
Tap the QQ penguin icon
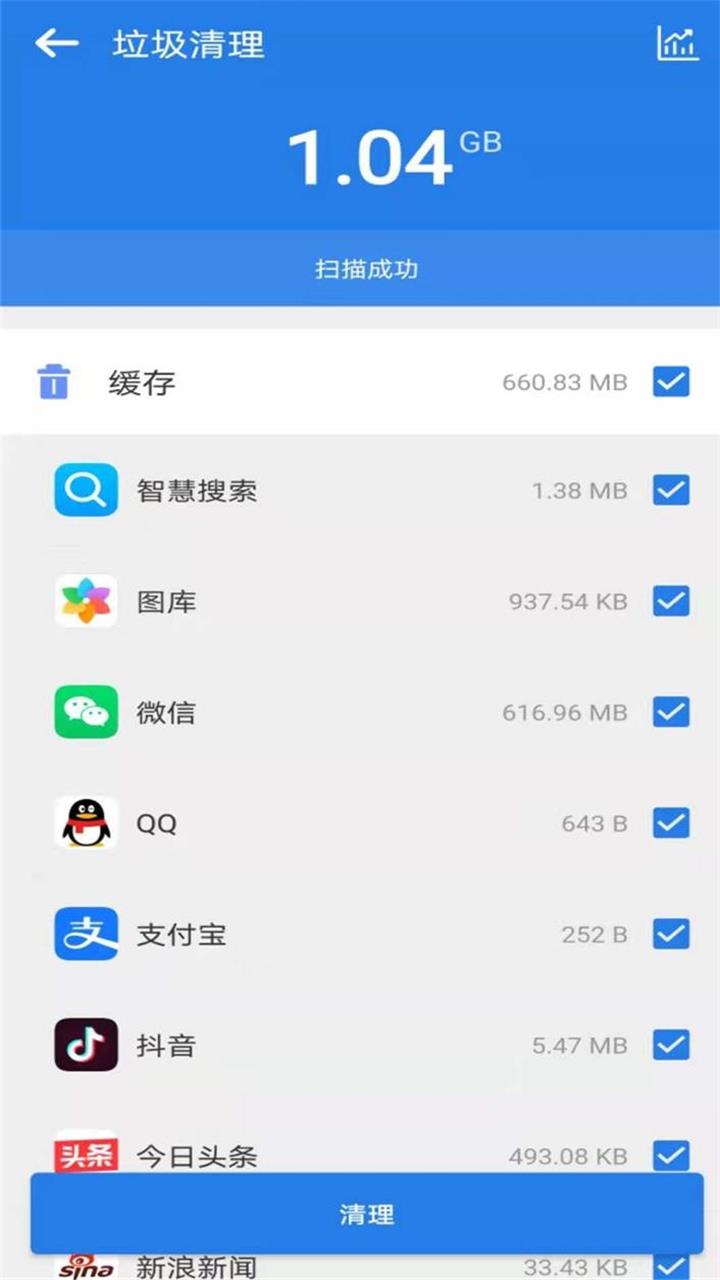point(85,823)
